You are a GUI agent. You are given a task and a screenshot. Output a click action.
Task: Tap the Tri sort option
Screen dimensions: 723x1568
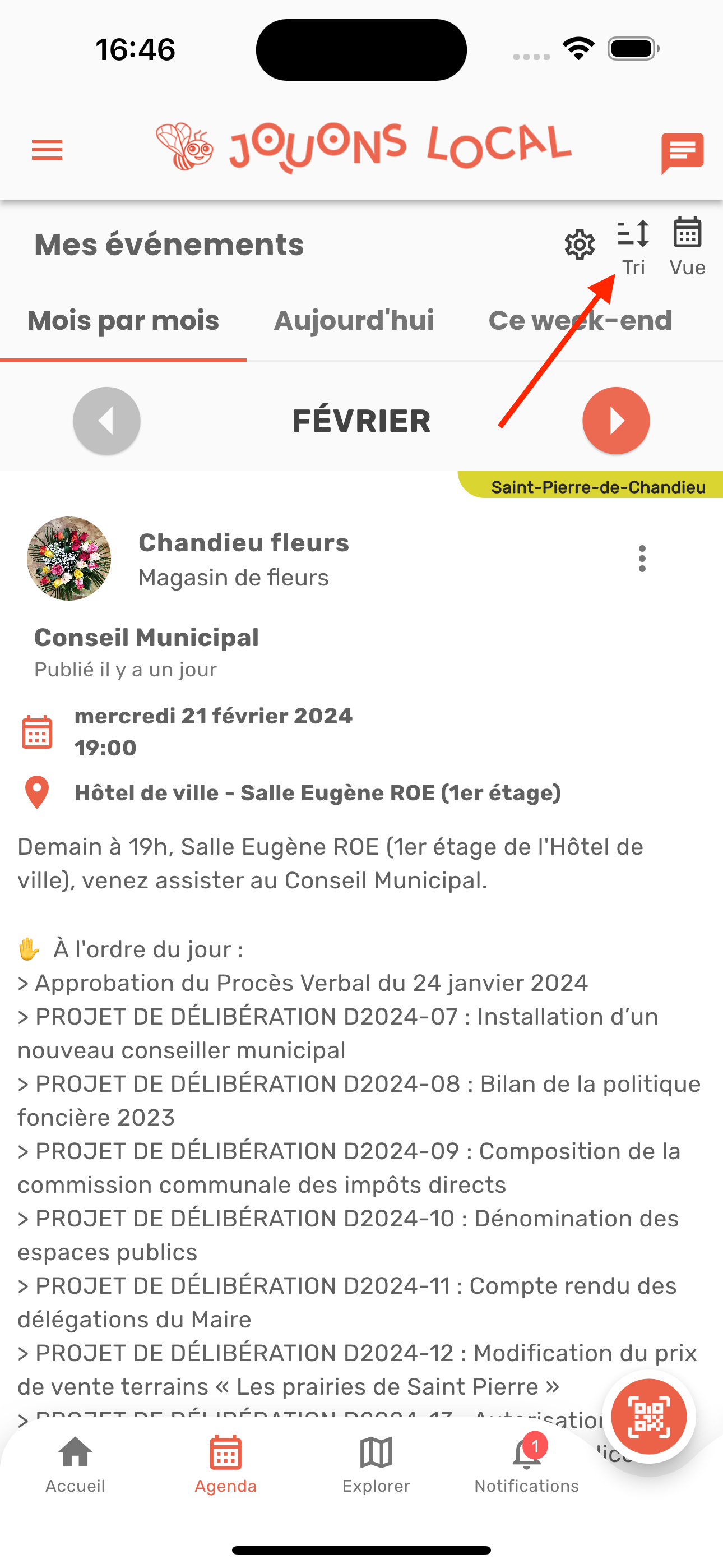coord(633,247)
